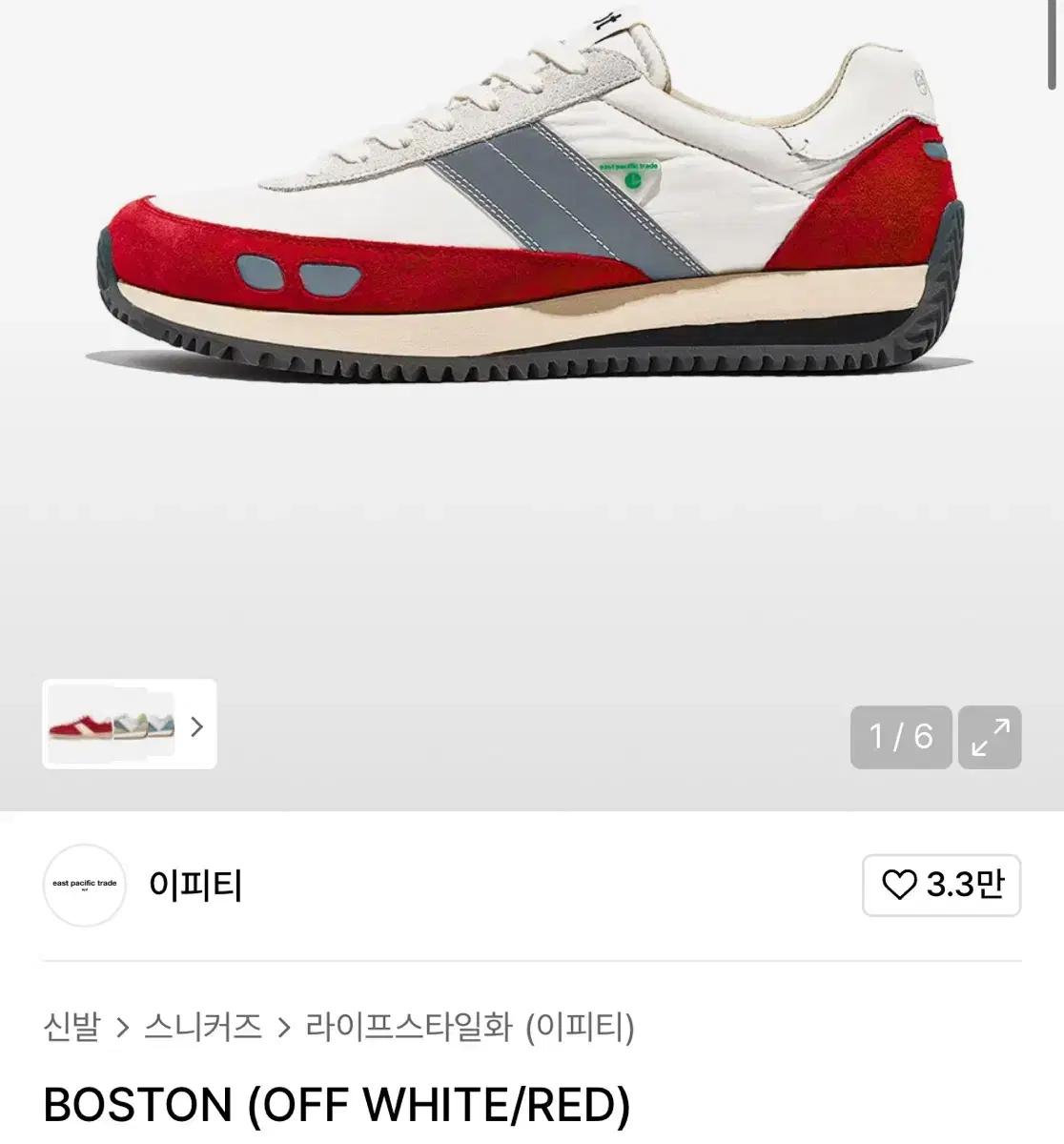View the main BOSTON sneaker product image
This screenshot has height=1144, width=1064.
point(532,210)
